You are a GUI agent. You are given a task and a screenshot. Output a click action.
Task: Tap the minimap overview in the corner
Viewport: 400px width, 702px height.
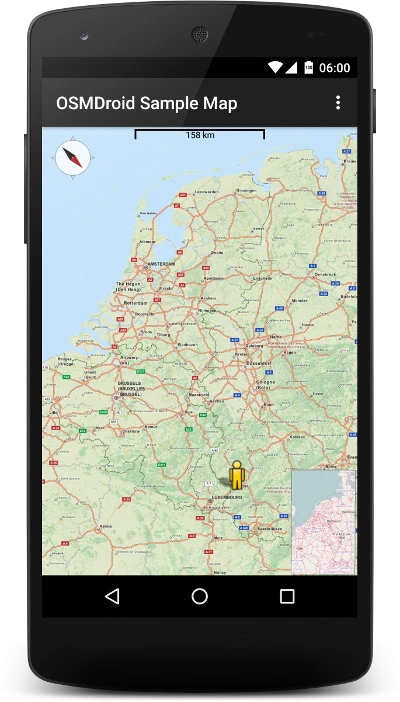(324, 522)
